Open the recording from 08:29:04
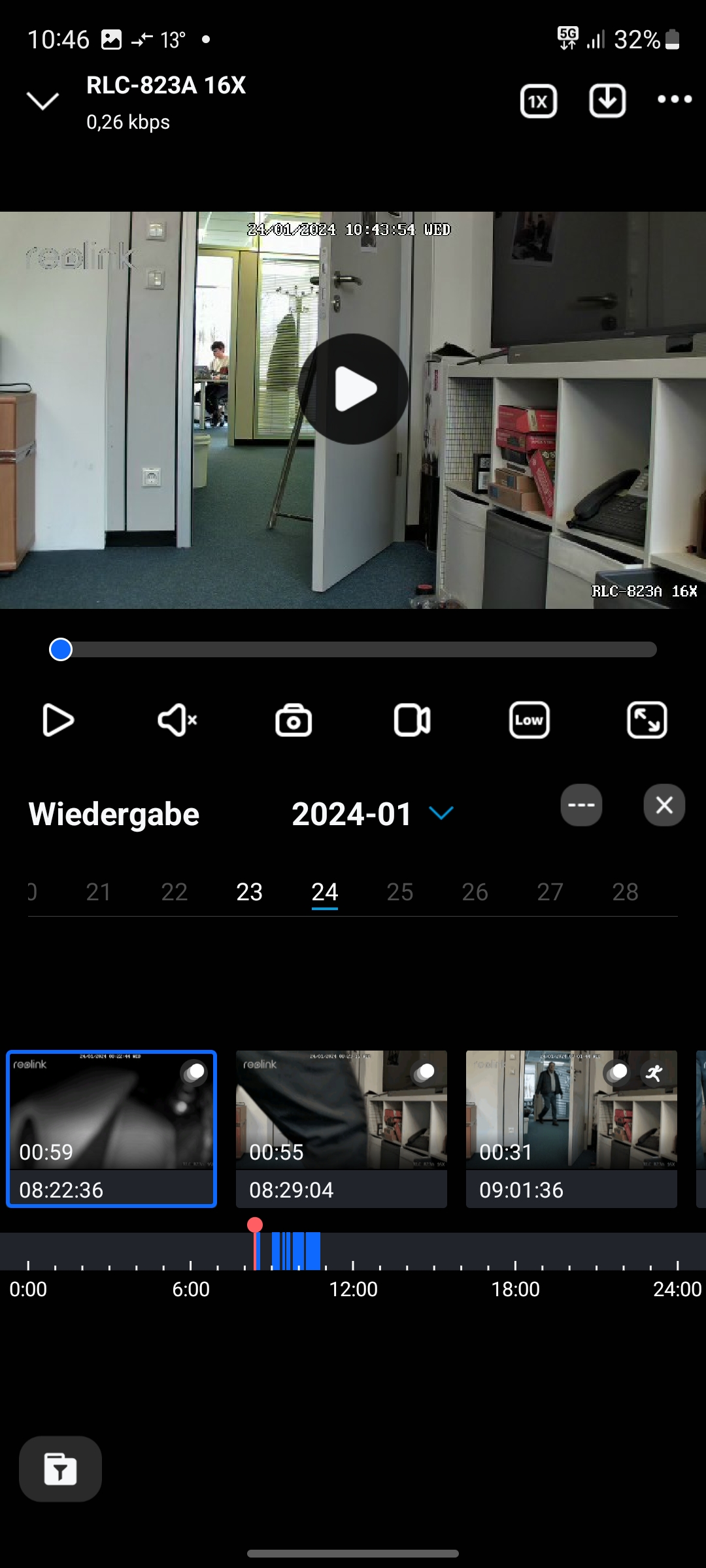 (x=341, y=1128)
